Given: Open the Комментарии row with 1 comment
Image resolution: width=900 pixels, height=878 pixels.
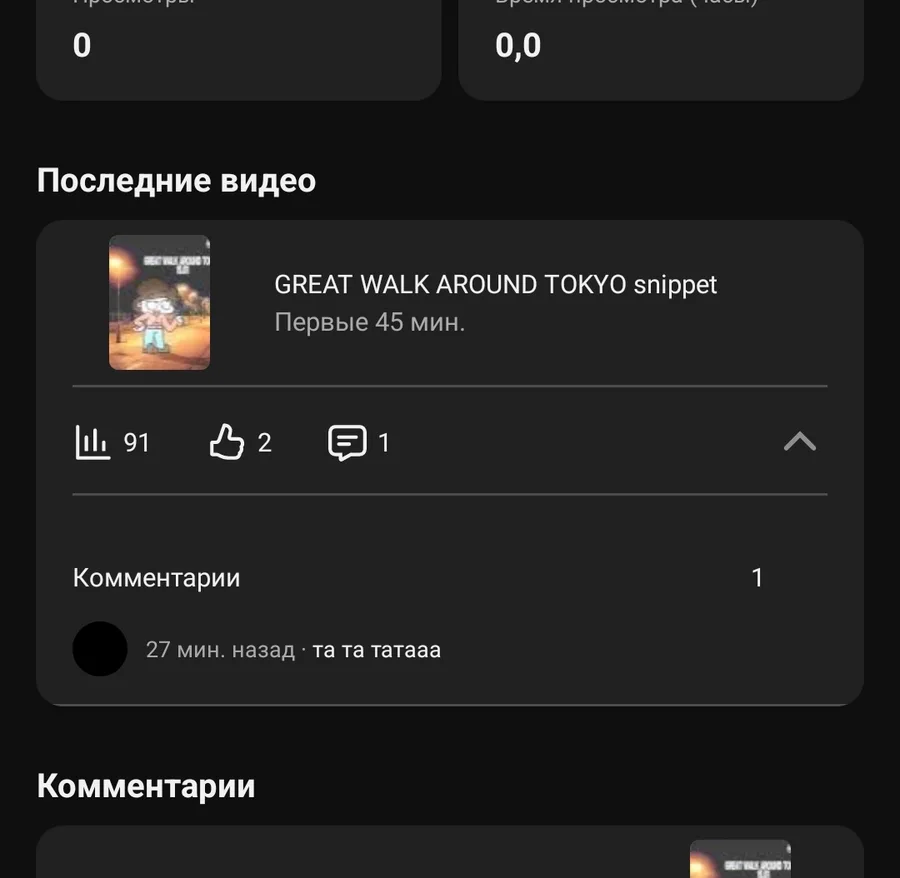Looking at the screenshot, I should coord(417,577).
